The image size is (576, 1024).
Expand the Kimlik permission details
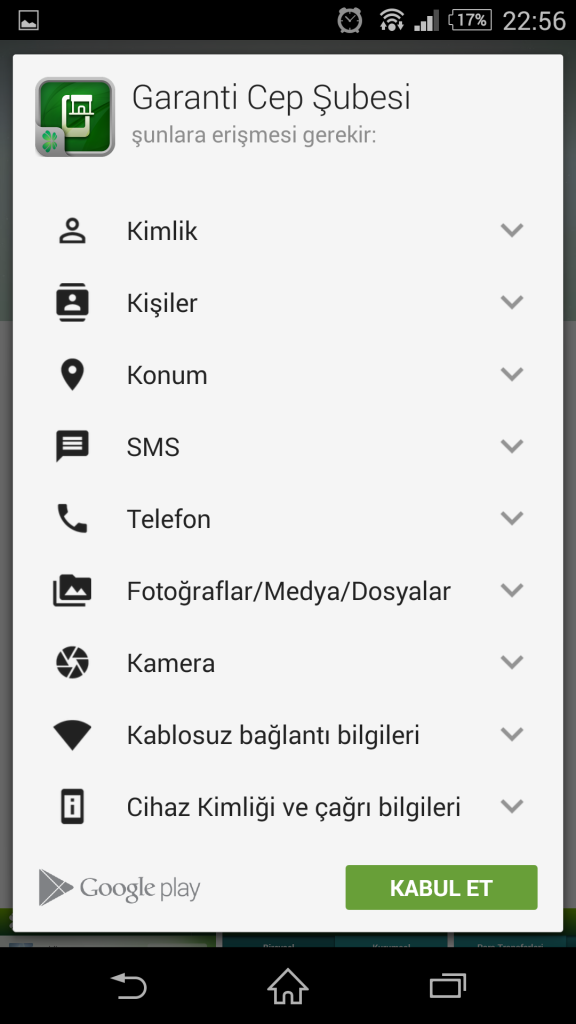point(287,231)
